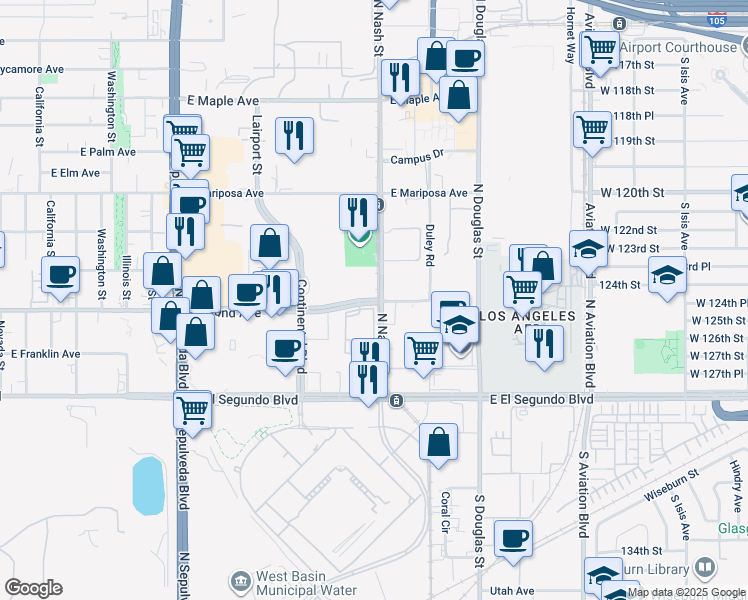Open the restaurant marker at E Mariposa Ave

(x=358, y=212)
